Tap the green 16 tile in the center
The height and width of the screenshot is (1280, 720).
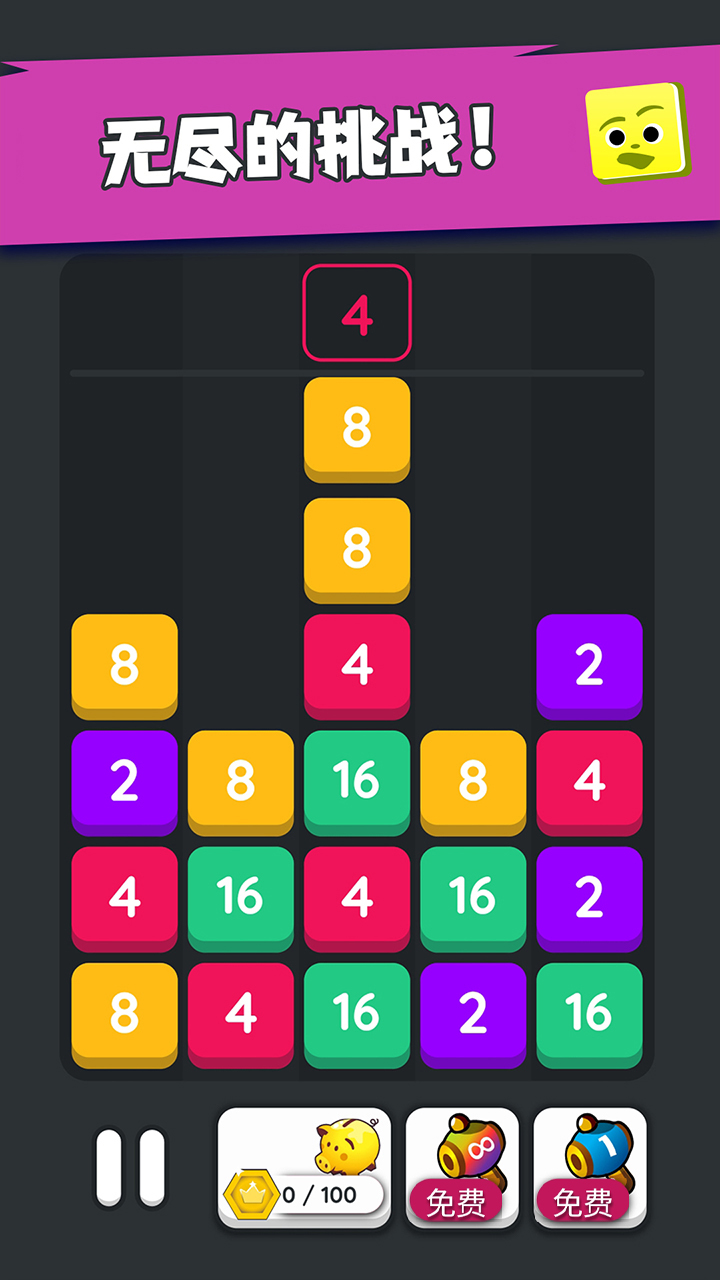point(357,781)
